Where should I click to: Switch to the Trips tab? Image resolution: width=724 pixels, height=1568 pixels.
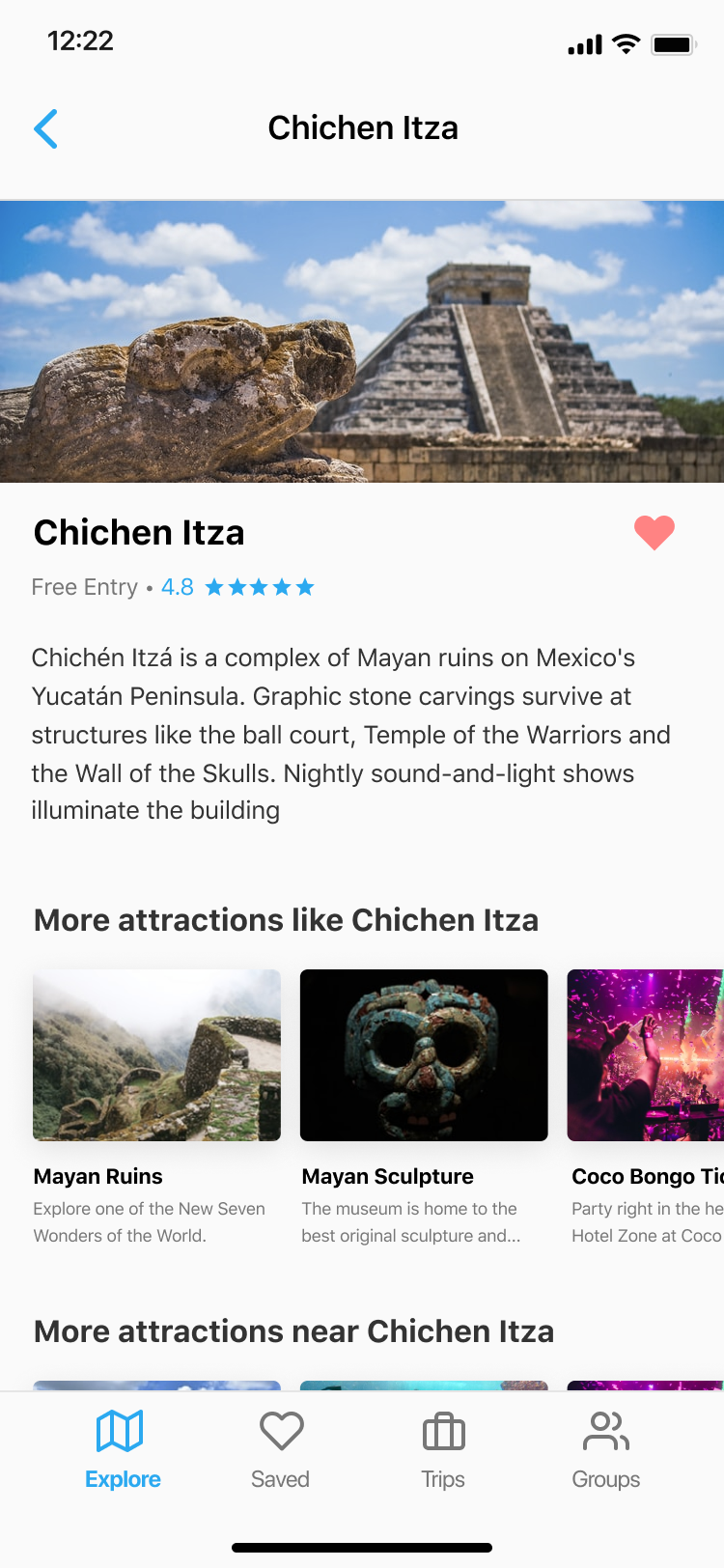443,1450
